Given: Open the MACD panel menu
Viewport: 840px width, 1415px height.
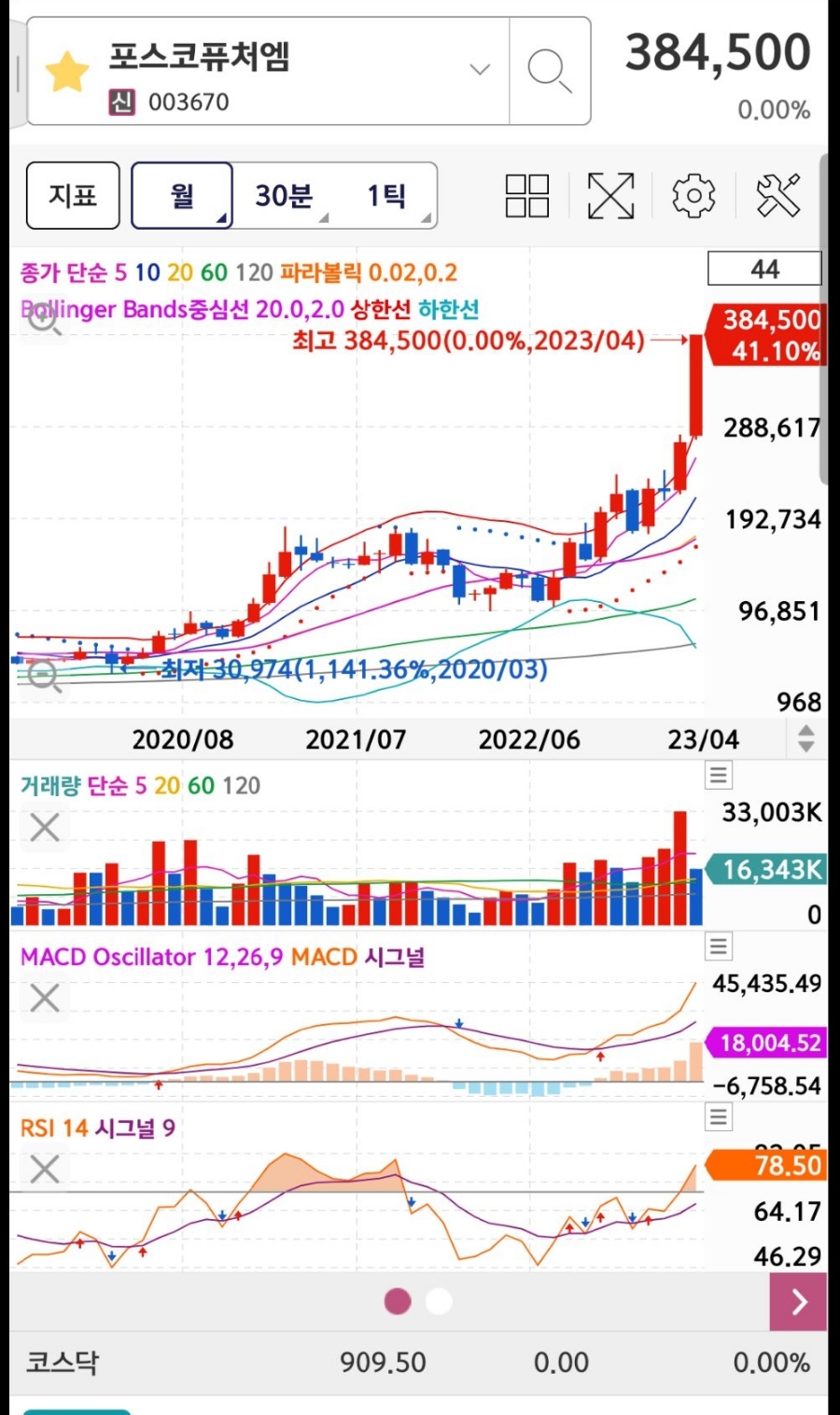Looking at the screenshot, I should (x=718, y=946).
